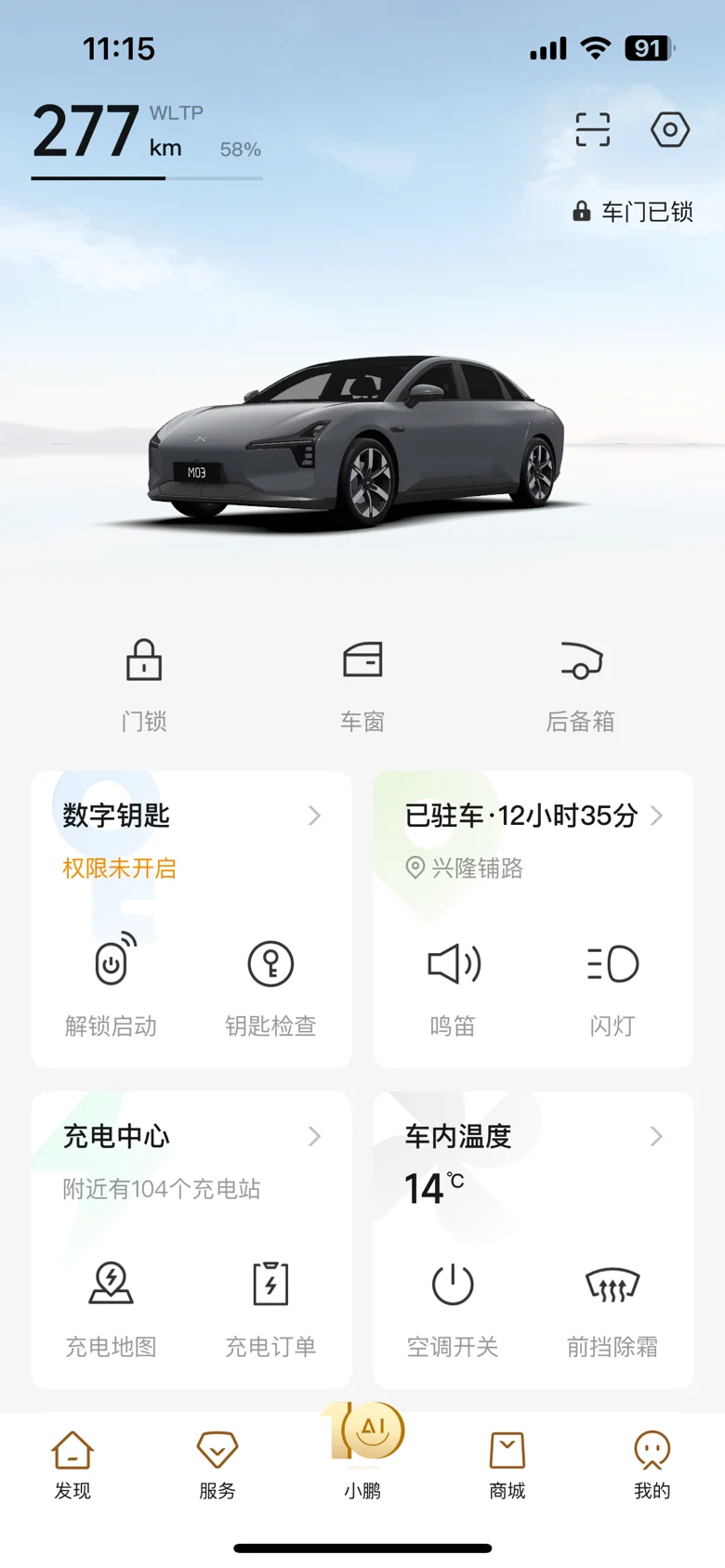Open the scan icon at the top
The width and height of the screenshot is (725, 1568).
(x=592, y=130)
